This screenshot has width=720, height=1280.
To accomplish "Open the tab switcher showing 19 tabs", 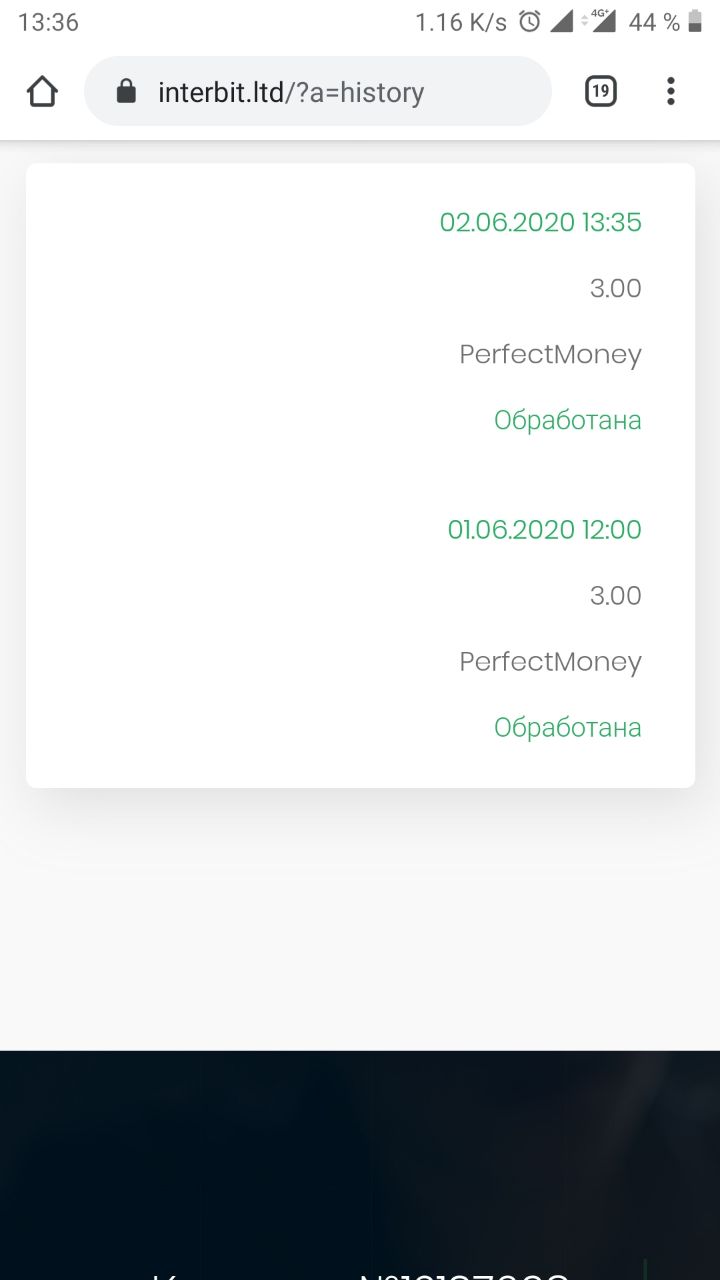I will click(600, 92).
